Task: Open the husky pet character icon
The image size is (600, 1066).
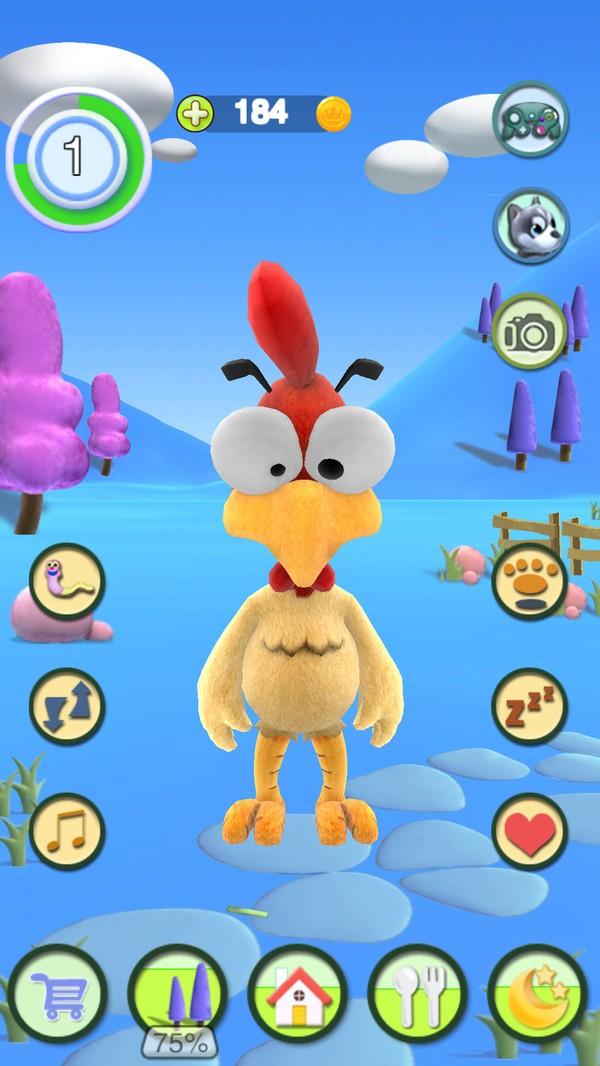Action: coord(530,225)
